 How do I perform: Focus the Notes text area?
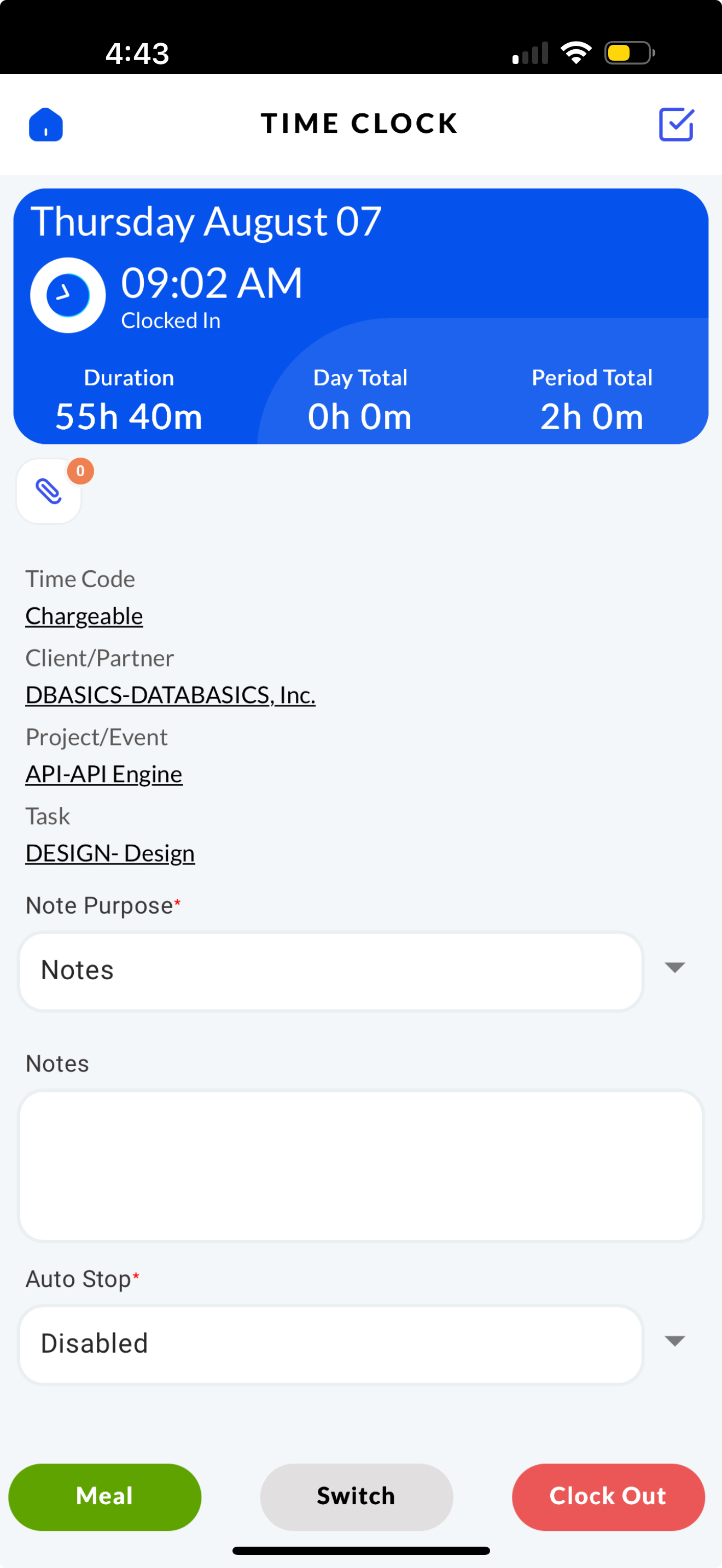coord(360,1165)
